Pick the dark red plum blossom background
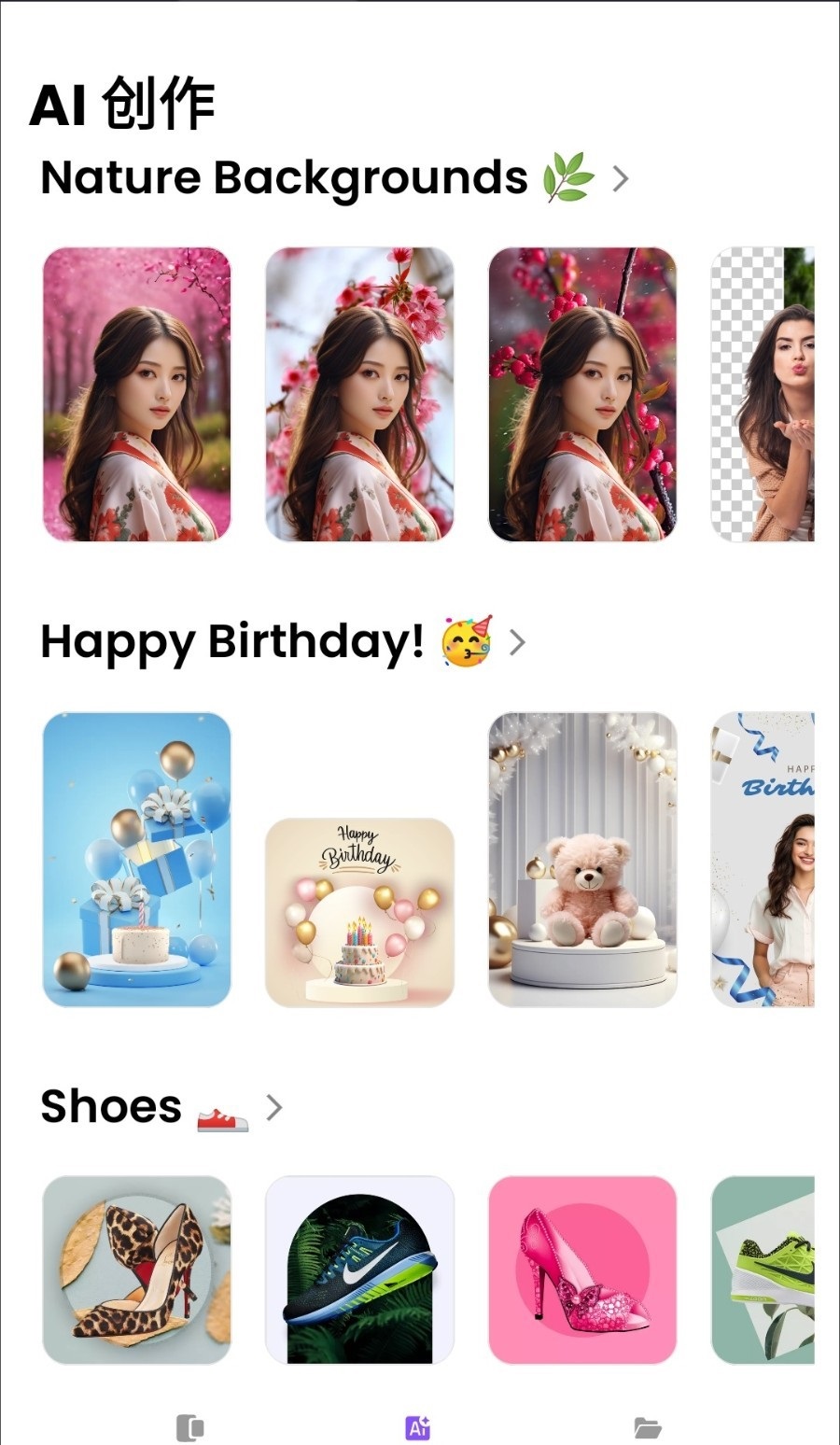 [582, 394]
